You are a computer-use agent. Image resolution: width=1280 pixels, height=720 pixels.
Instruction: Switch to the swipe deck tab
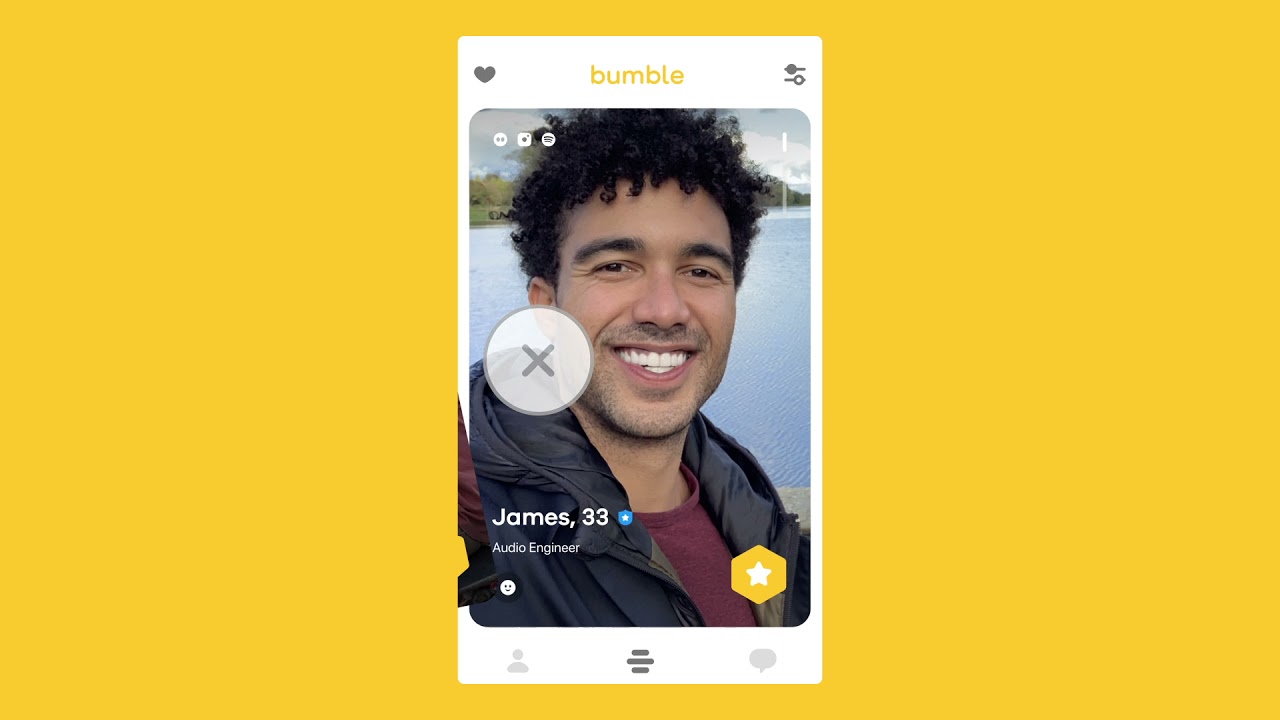point(640,661)
